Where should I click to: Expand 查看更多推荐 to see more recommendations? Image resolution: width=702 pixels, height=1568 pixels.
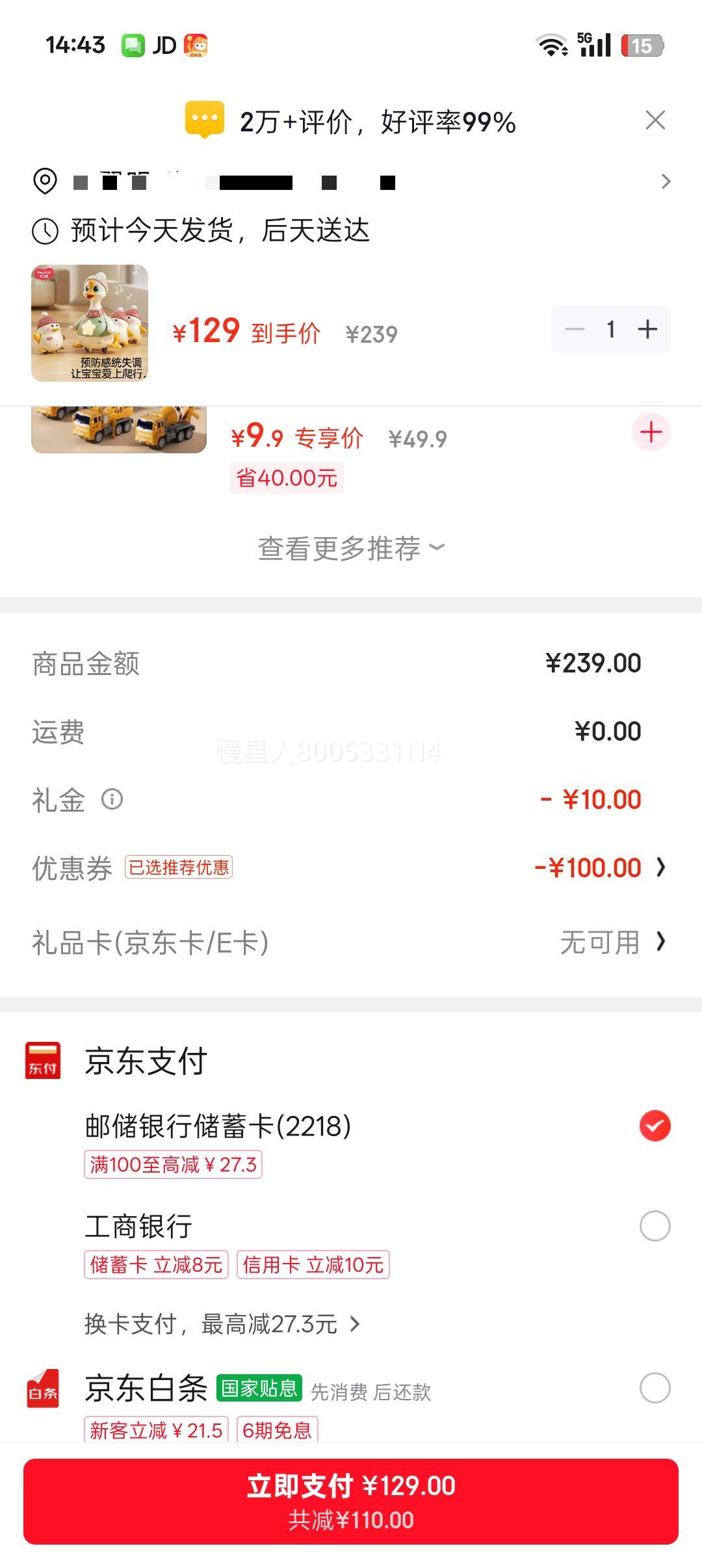click(351, 548)
